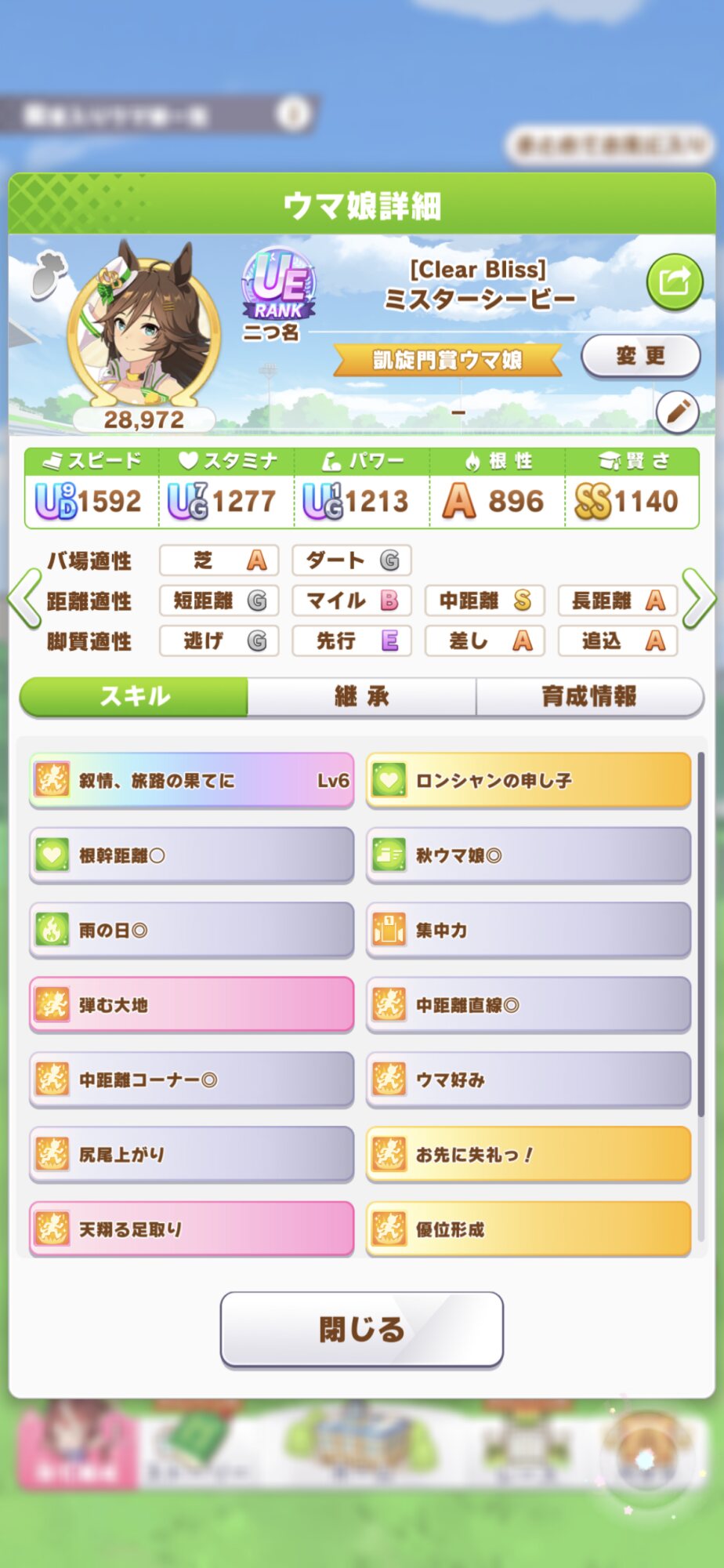View details of skill 根幹距離○
The width and height of the screenshot is (724, 1568).
[191, 855]
